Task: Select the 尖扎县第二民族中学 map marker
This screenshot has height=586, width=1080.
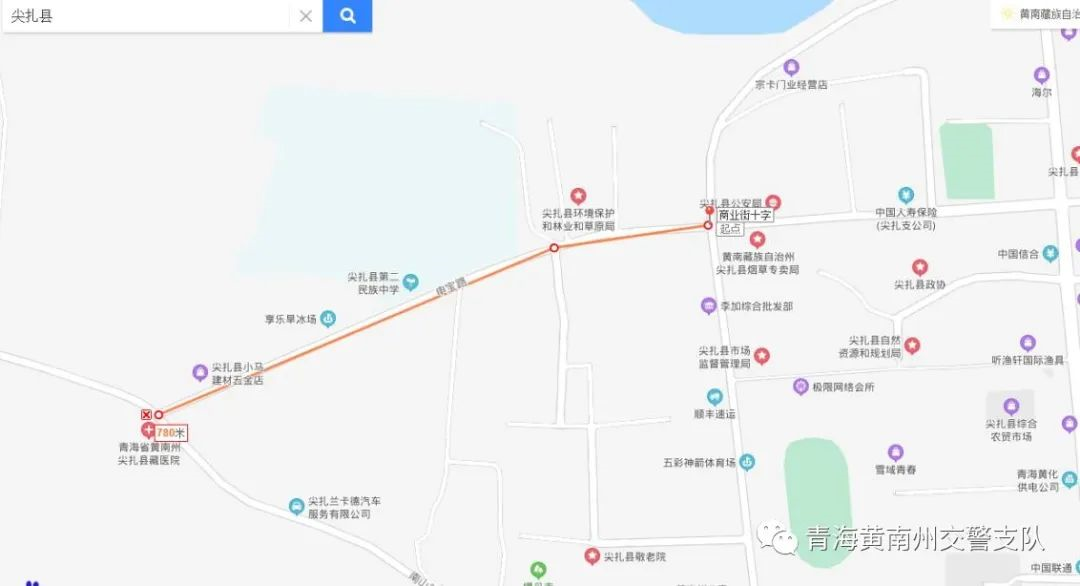Action: coord(410,283)
